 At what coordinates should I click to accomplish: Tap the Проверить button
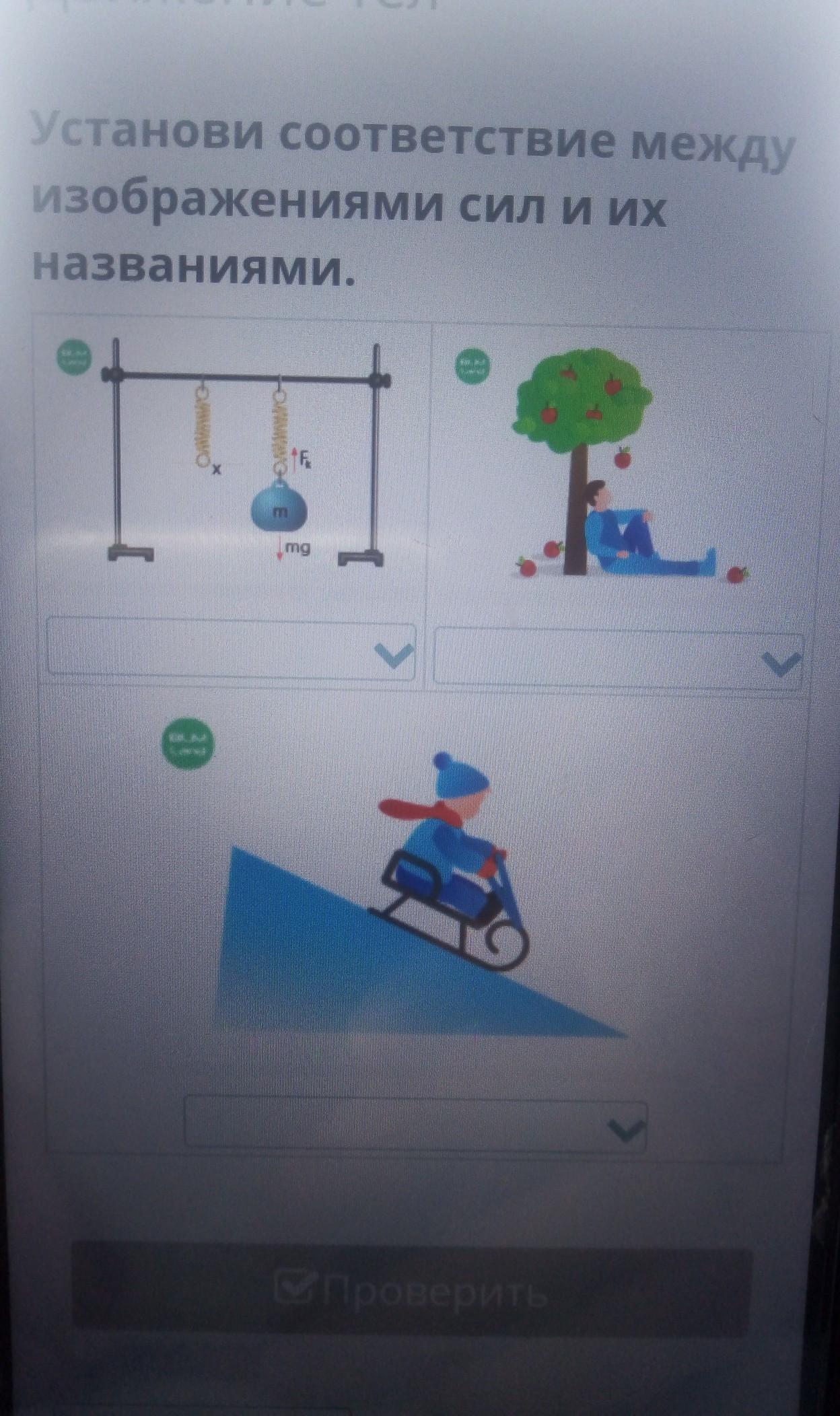point(411,1289)
